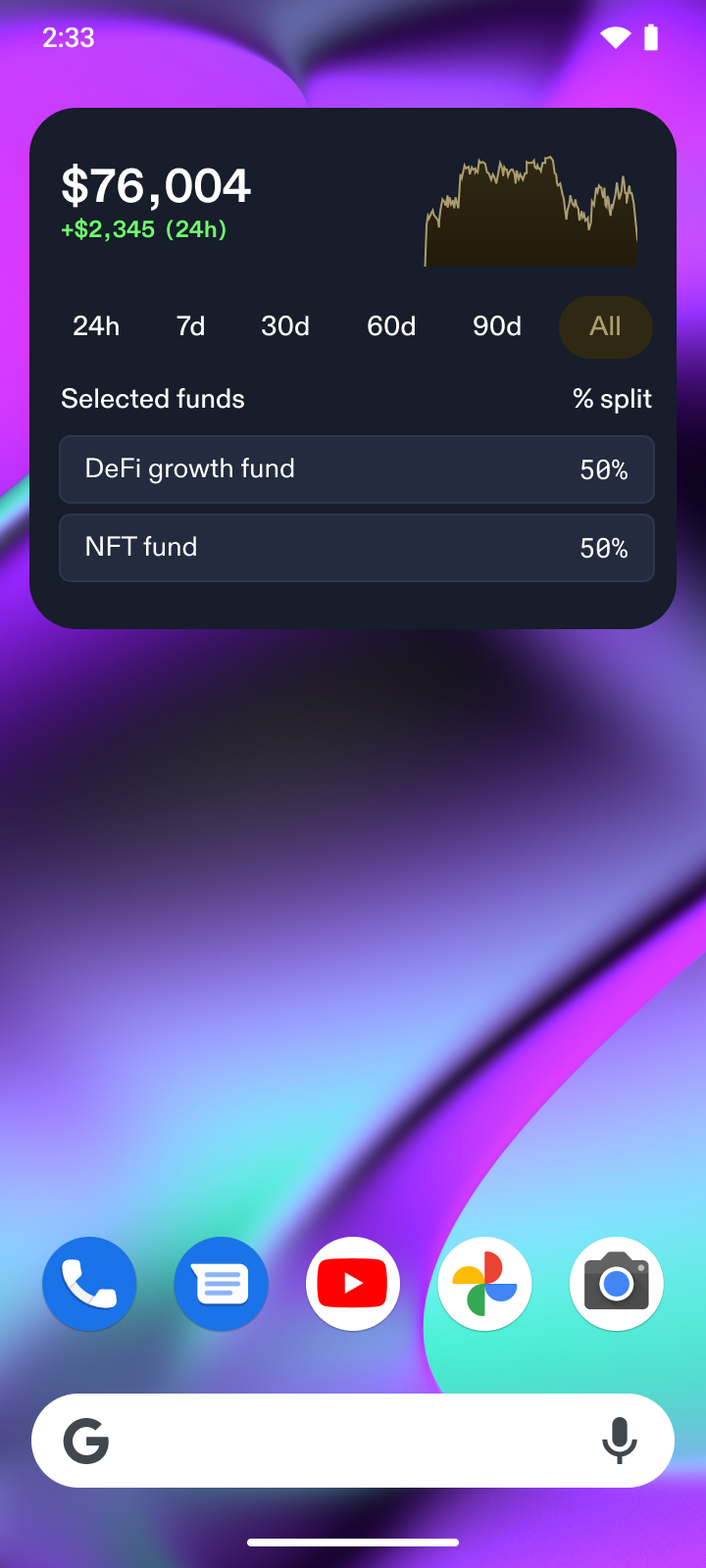Start voice search with microphone
Viewport: 706px width, 1568px height.
point(619,1441)
